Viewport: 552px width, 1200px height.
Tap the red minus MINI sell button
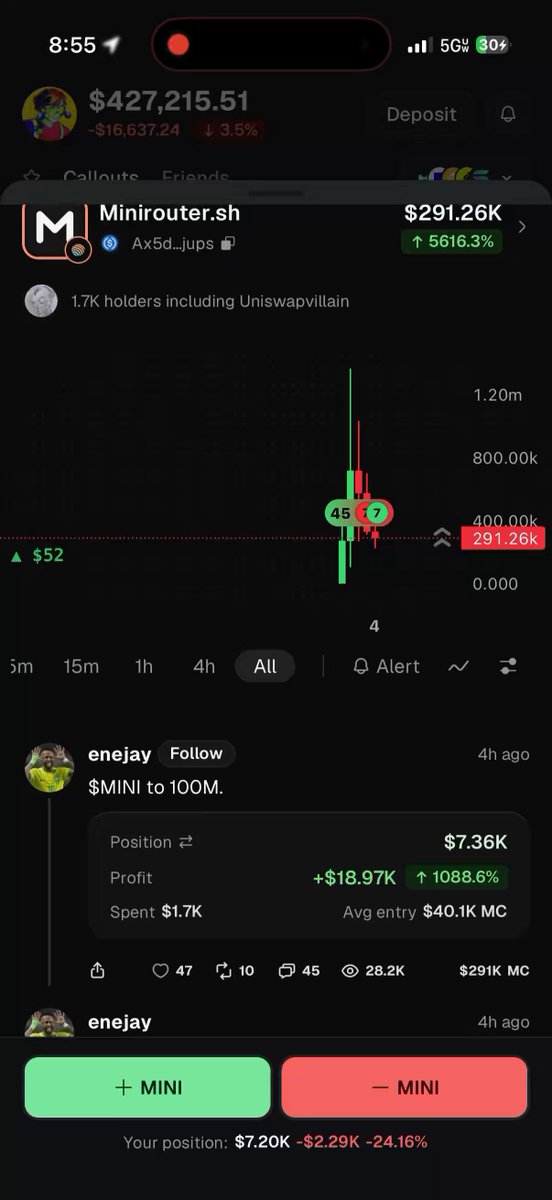tap(404, 1087)
